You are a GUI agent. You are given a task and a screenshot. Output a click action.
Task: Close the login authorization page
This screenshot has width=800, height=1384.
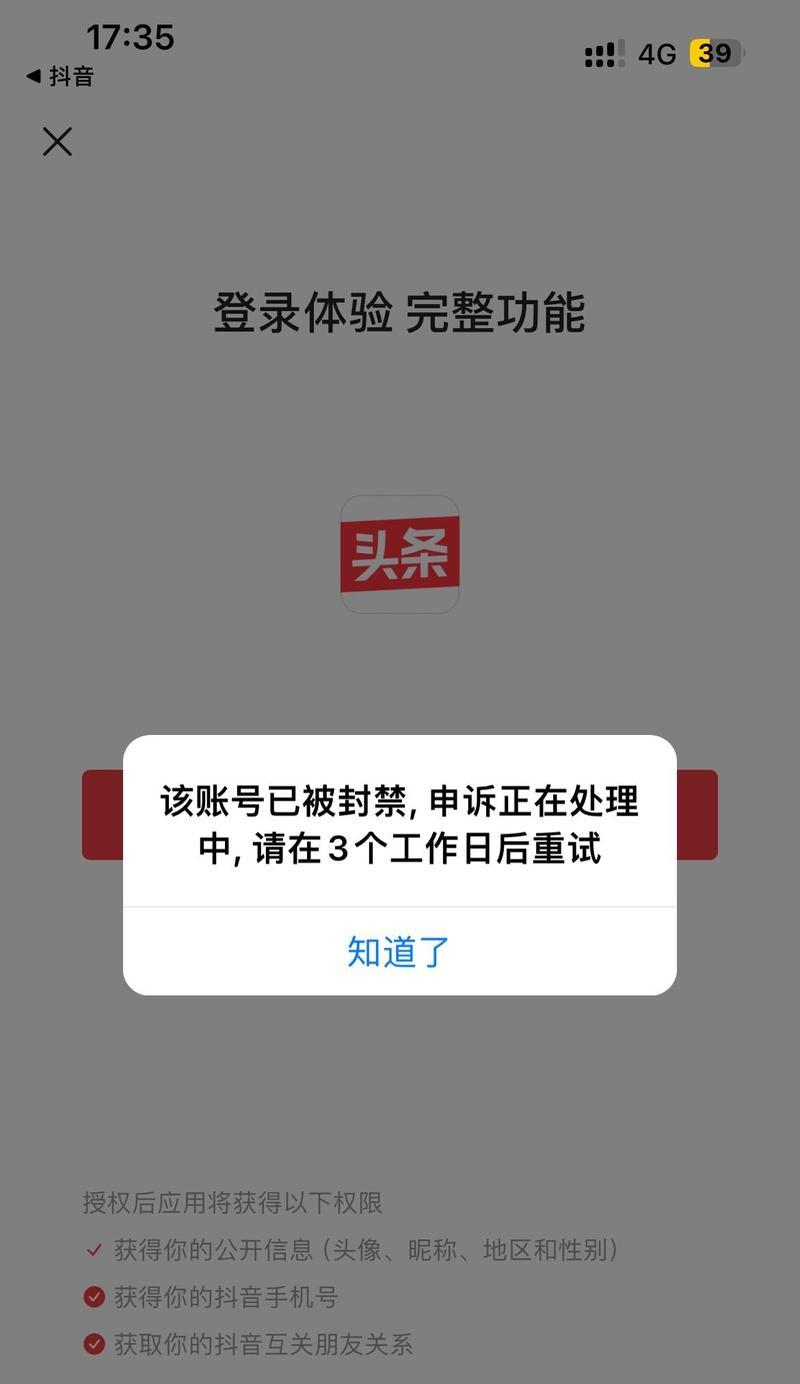(x=57, y=142)
